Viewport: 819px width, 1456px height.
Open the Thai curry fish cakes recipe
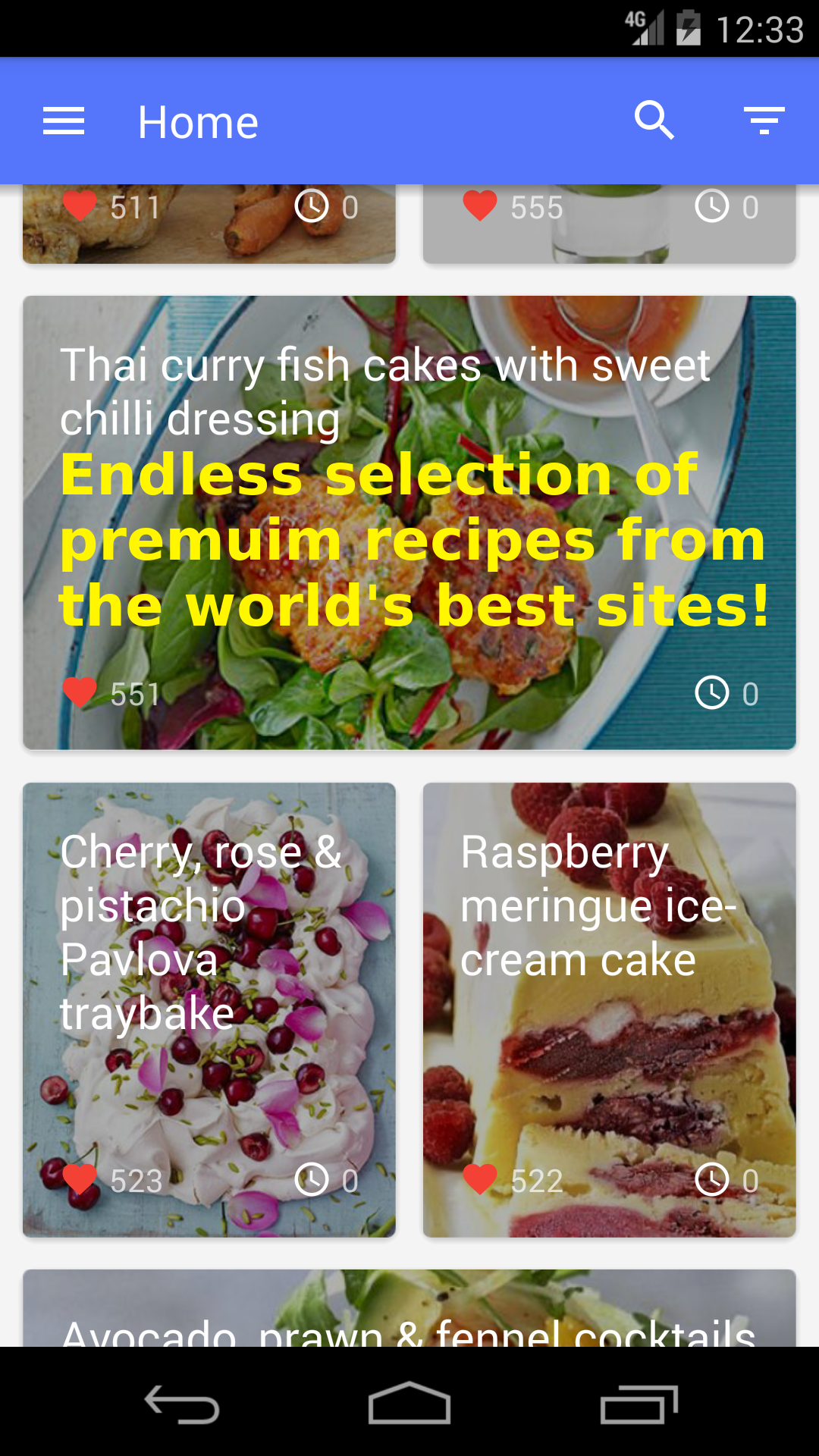coord(409,522)
